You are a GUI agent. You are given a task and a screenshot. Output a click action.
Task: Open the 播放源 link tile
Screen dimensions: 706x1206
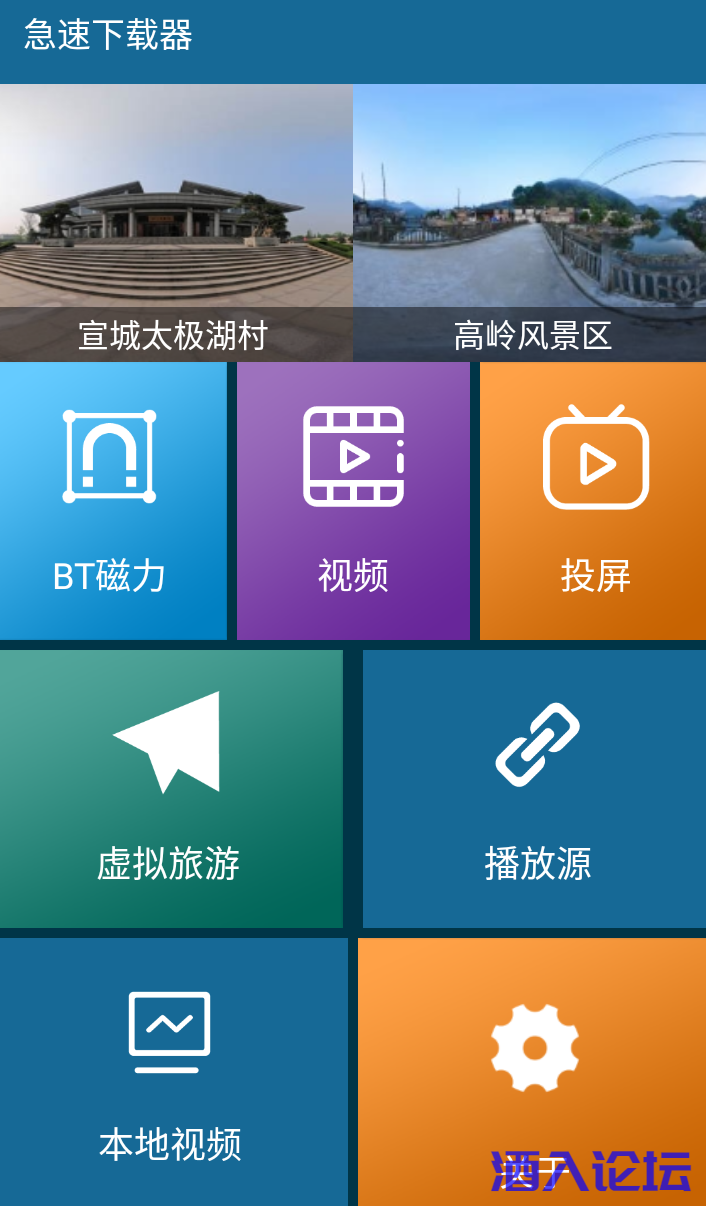[x=535, y=788]
